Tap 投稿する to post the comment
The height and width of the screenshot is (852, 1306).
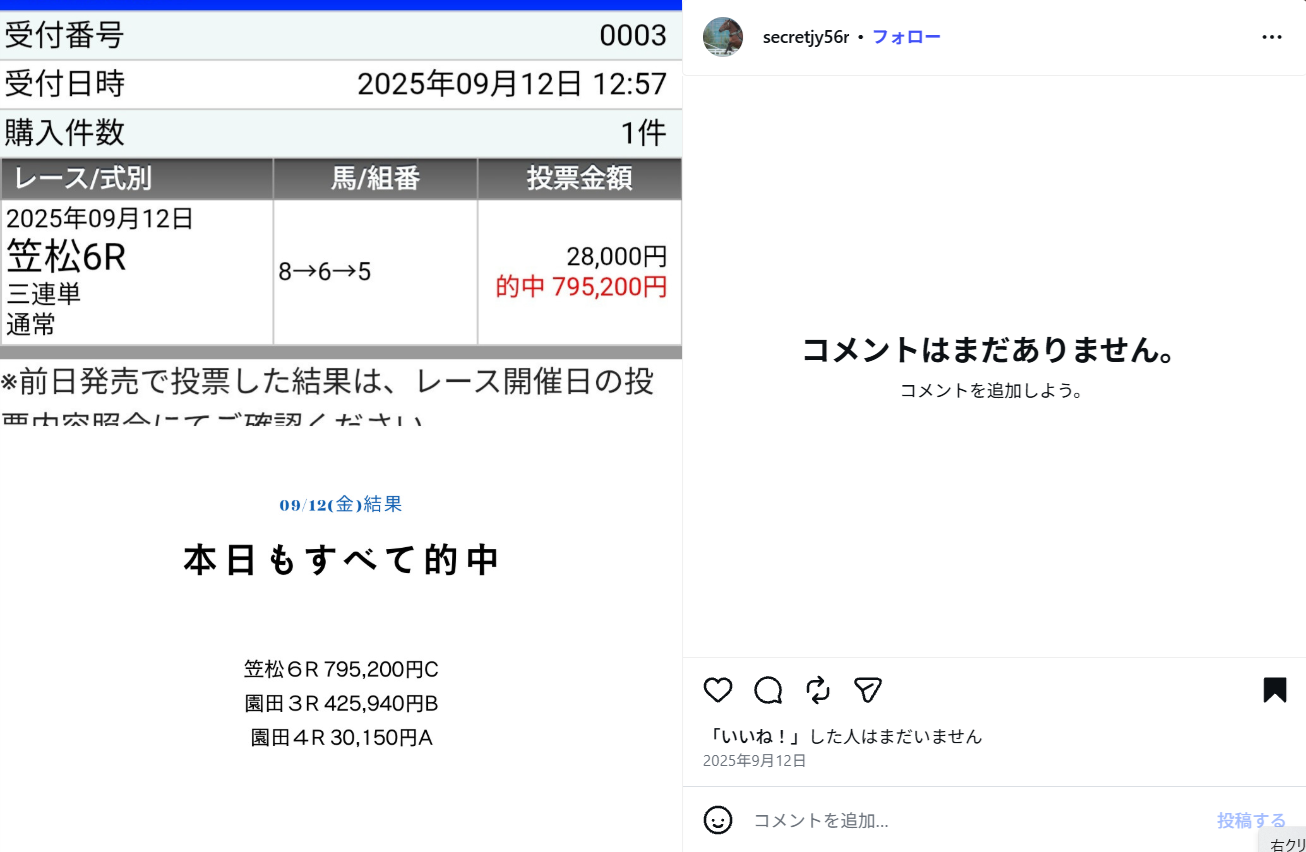coord(1251,820)
